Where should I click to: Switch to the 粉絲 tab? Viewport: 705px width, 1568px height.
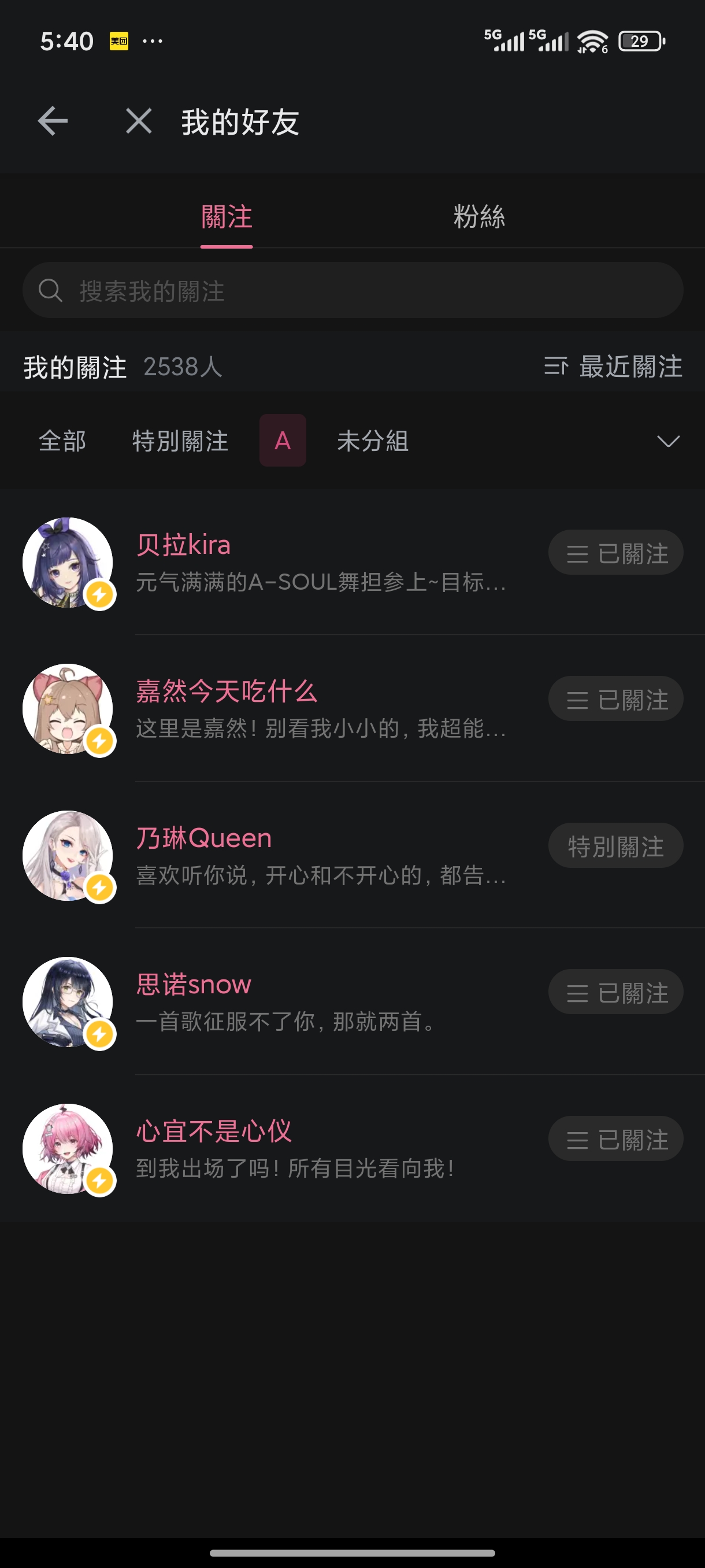pos(478,217)
